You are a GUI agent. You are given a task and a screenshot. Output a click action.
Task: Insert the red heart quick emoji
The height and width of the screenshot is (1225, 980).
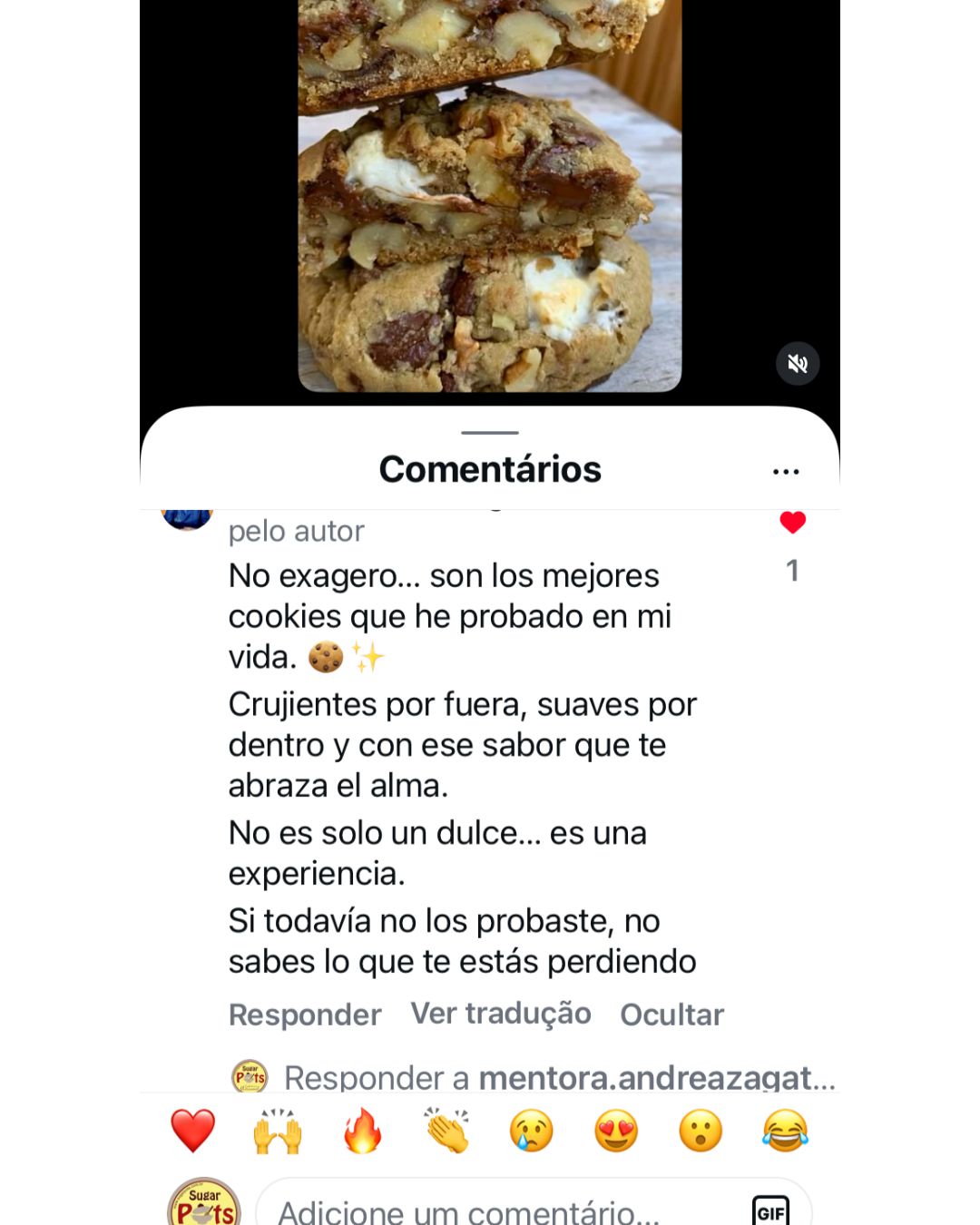(193, 1131)
